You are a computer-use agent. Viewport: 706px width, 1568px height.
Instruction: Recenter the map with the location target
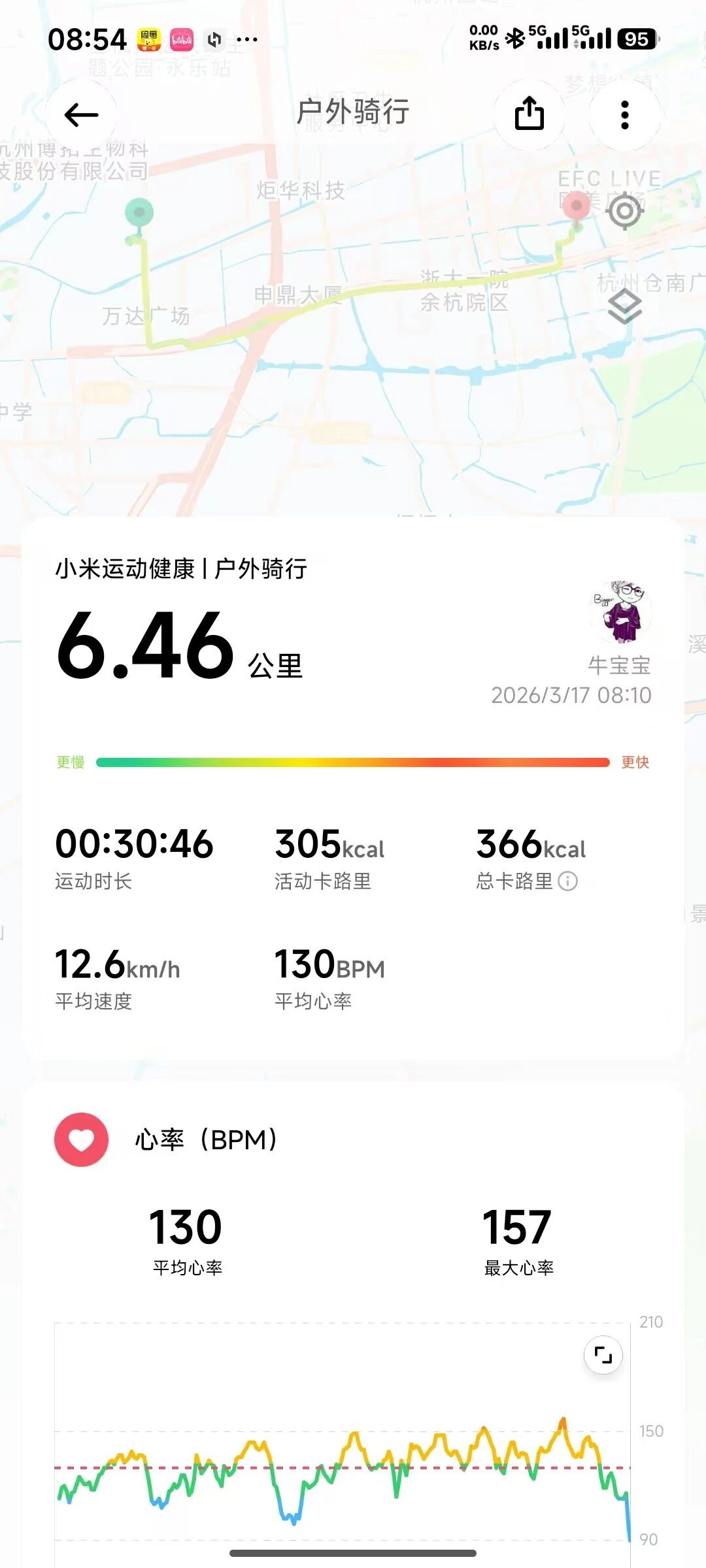tap(624, 211)
